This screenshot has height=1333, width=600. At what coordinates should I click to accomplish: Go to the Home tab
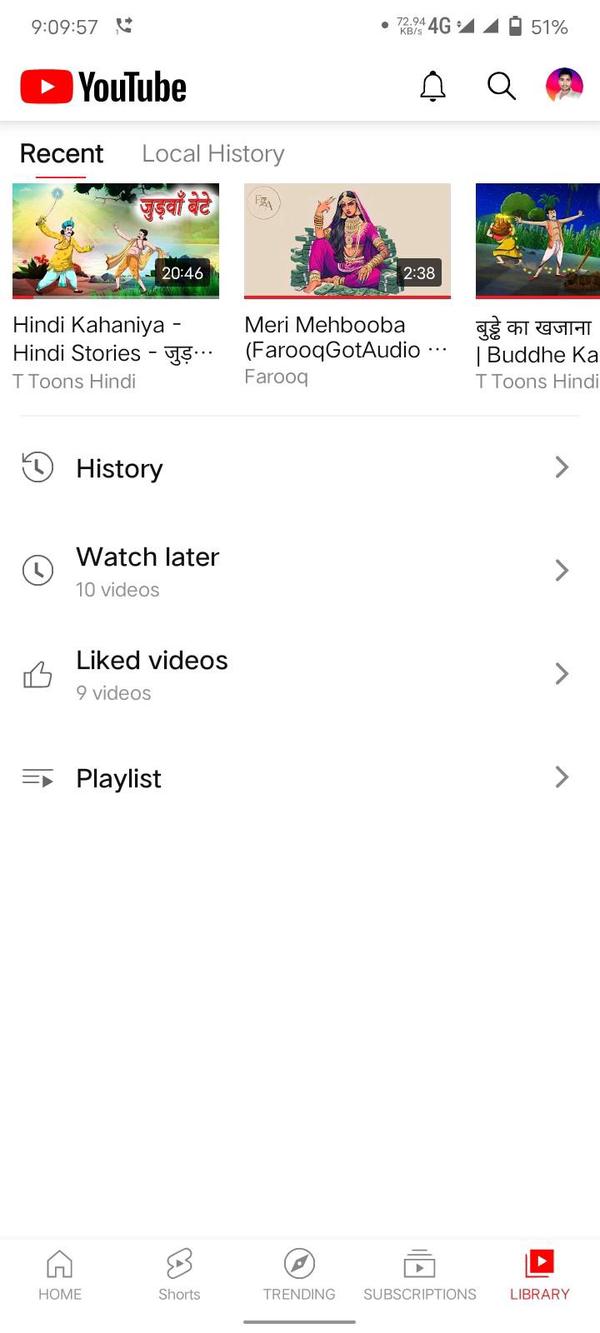(60, 1275)
